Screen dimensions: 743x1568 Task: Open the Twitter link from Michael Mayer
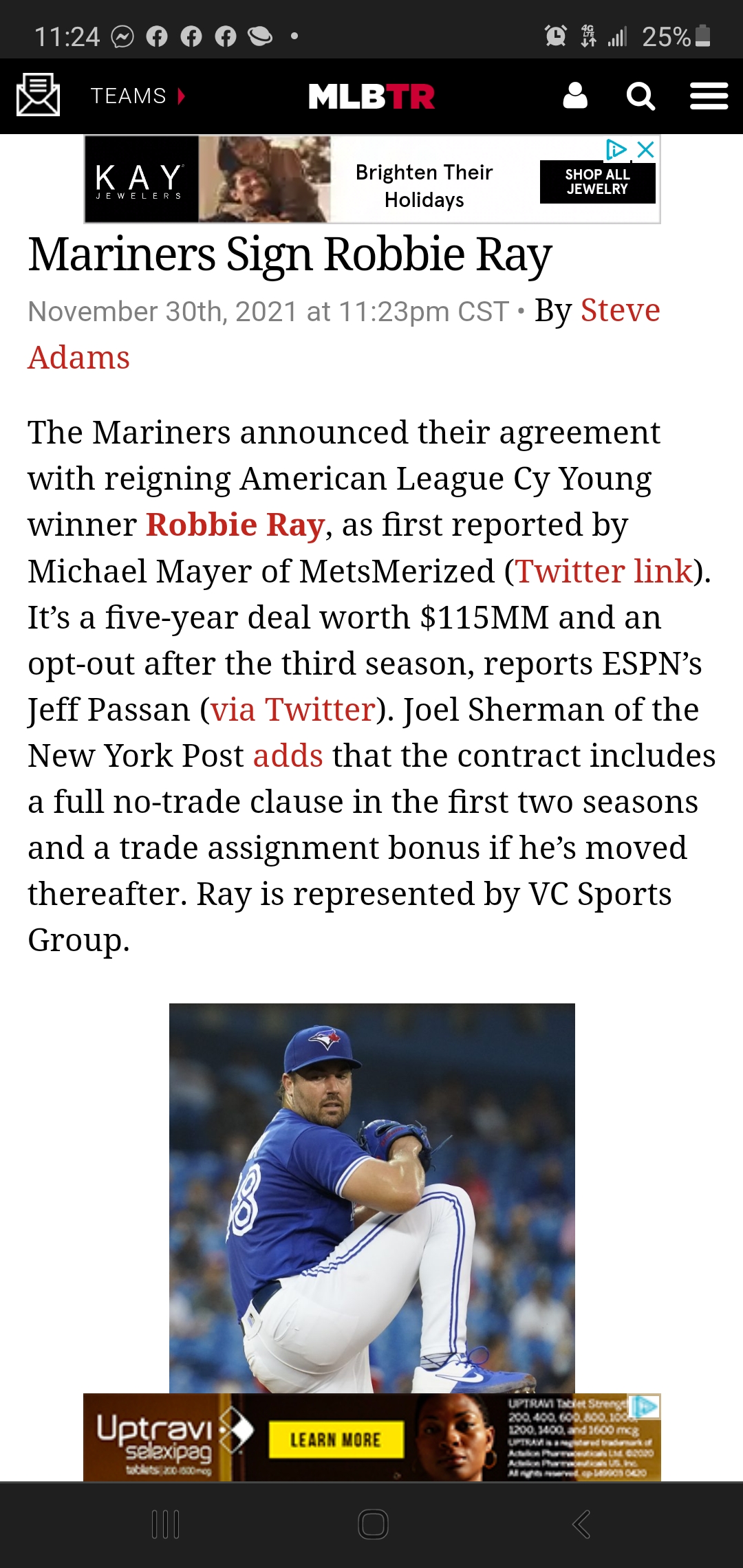pos(604,571)
